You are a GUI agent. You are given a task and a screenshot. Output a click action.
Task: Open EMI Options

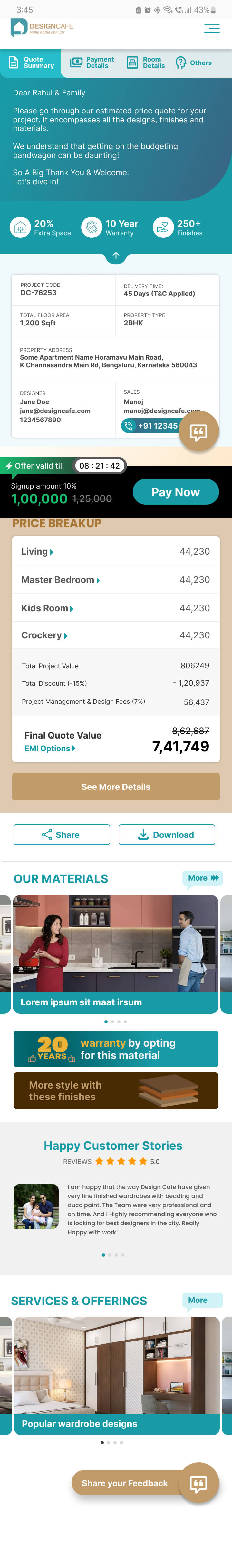coord(50,748)
